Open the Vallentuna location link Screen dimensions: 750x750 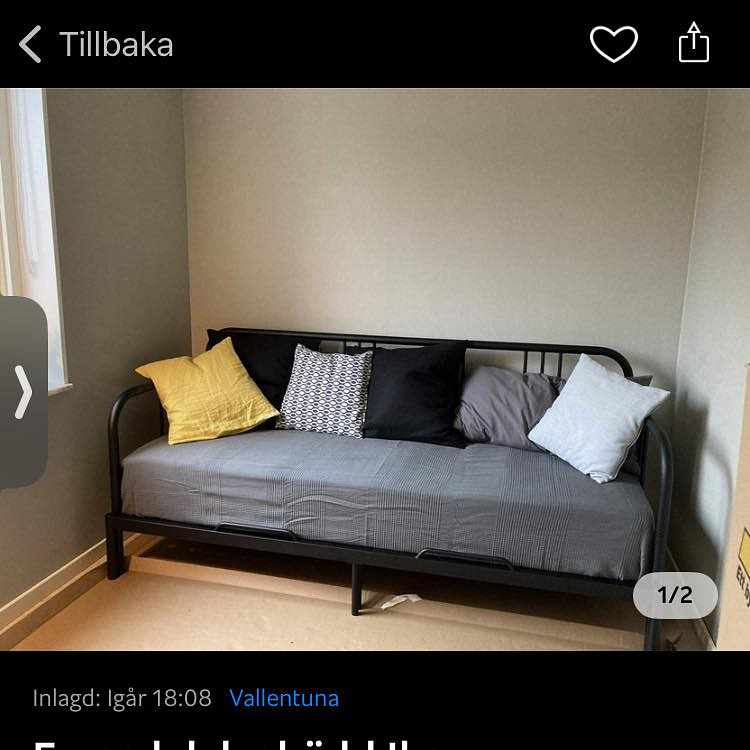click(284, 698)
